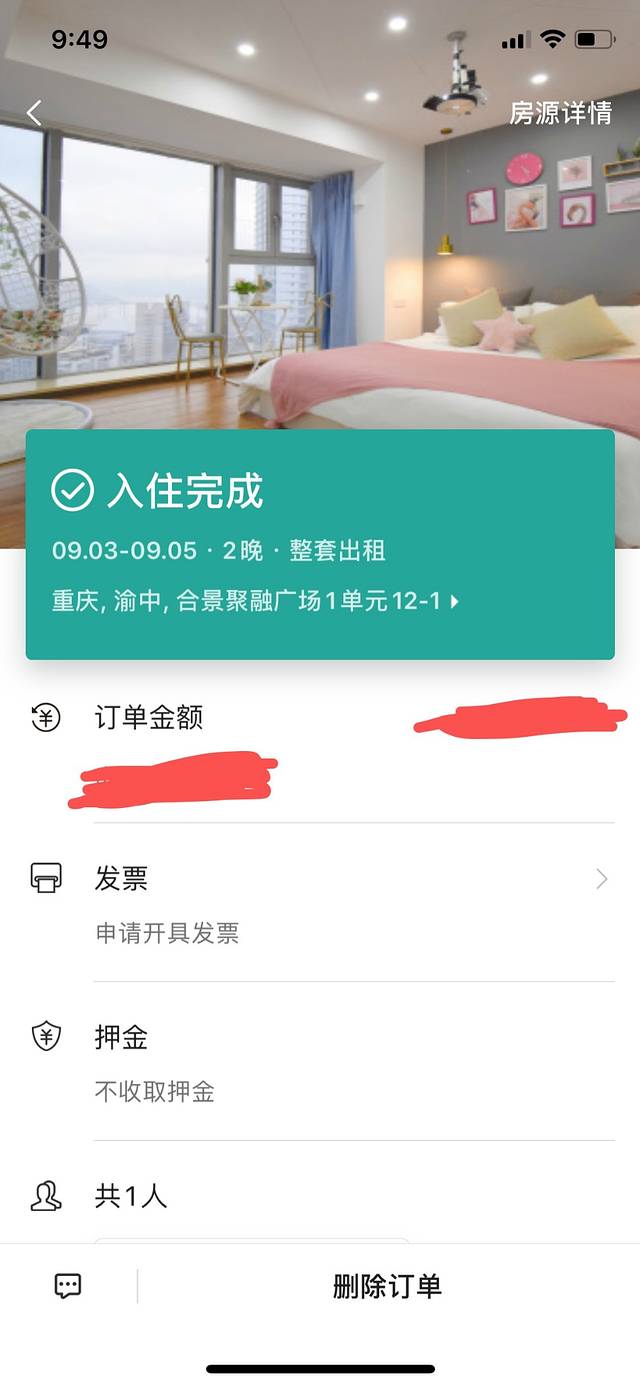Open the chat message icon
Screen dimensions: 640x1387
(x=68, y=1286)
